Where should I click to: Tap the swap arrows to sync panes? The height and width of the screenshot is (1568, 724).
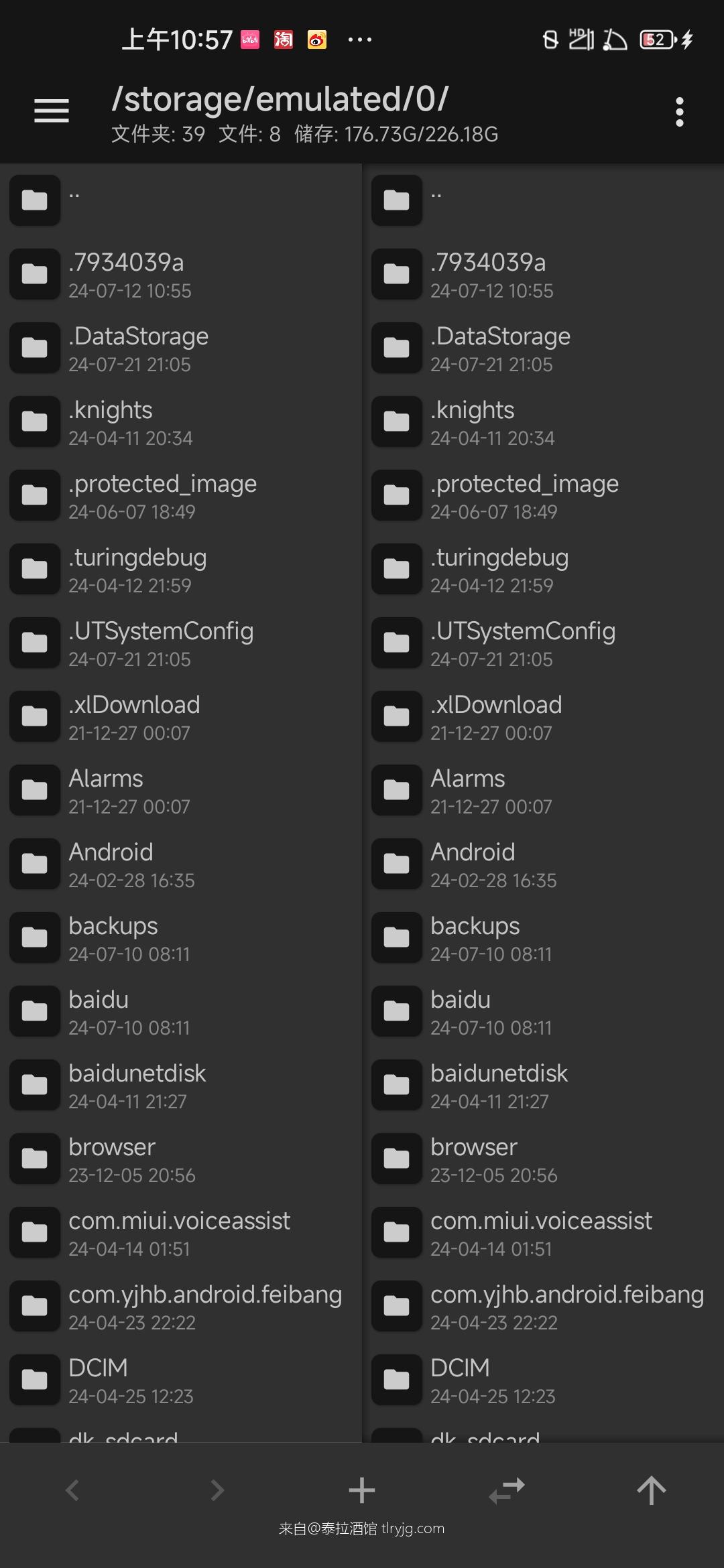pyautogui.click(x=507, y=1490)
